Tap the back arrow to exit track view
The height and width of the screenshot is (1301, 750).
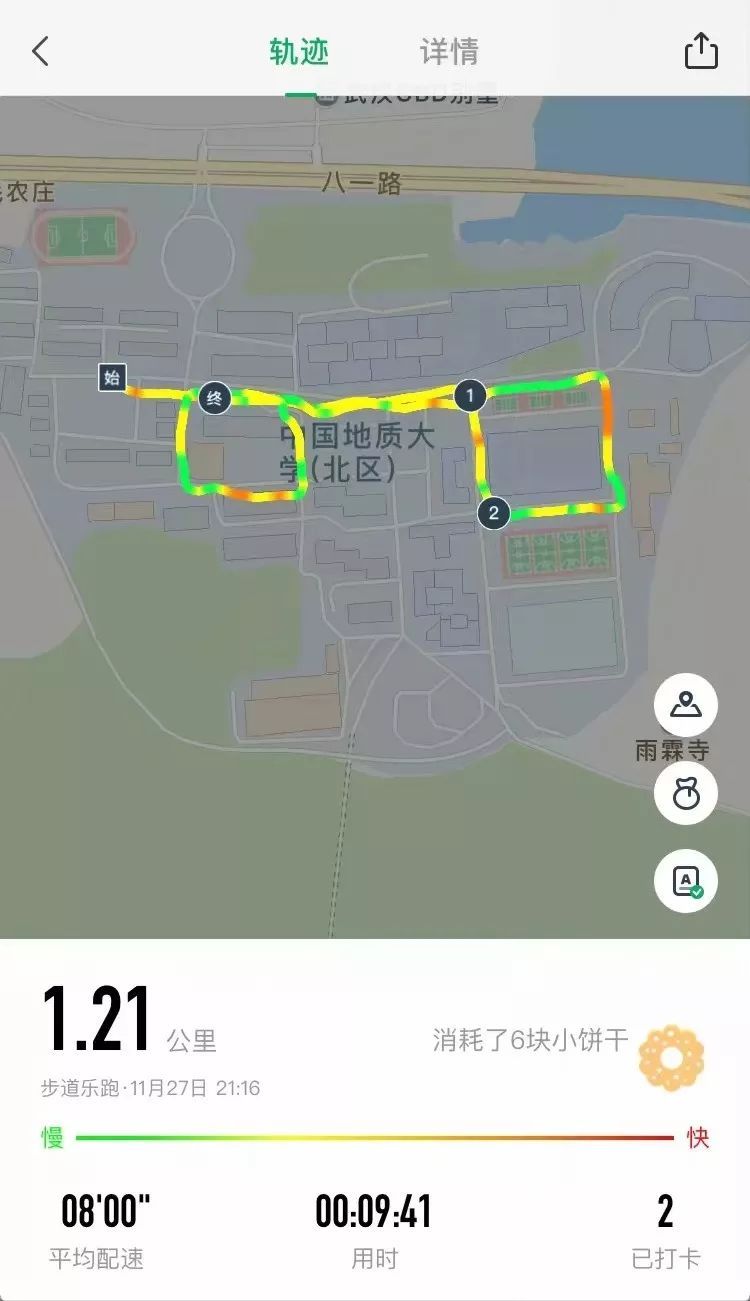click(x=40, y=48)
